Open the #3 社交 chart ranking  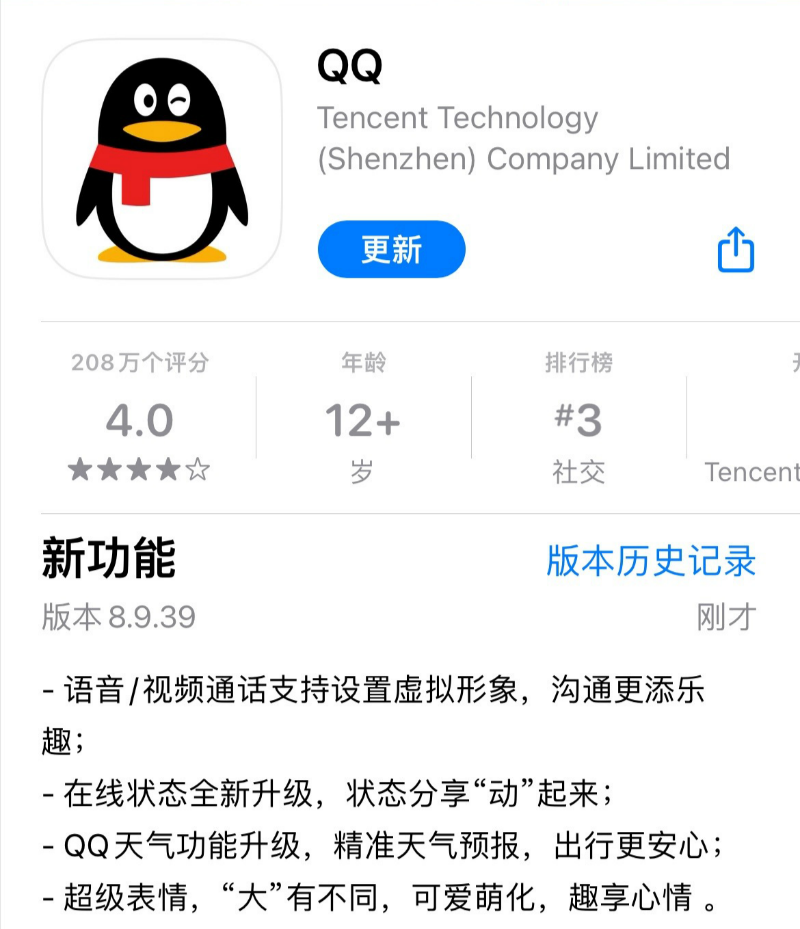578,421
